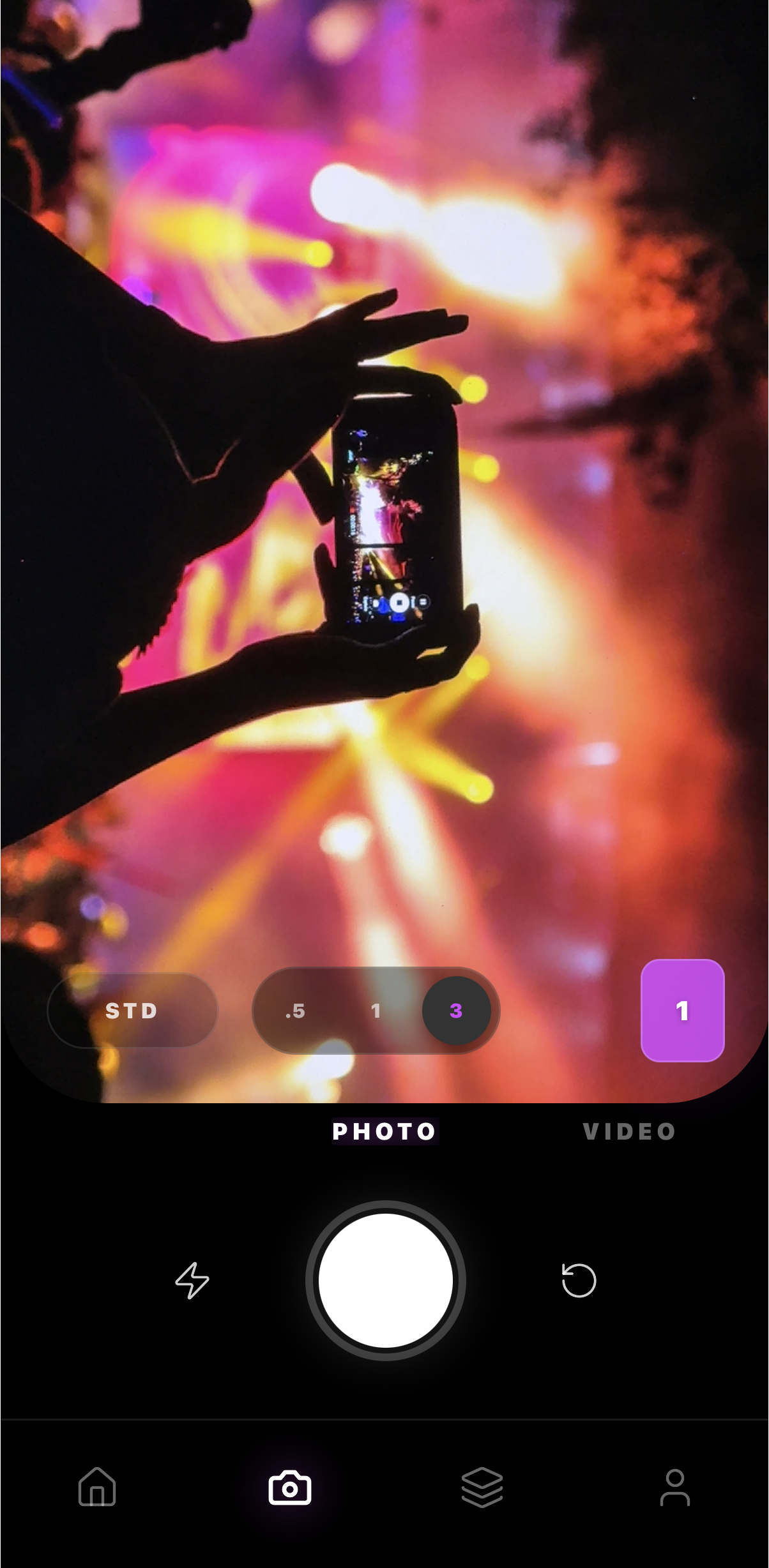Select the .5 zoom level
Image resolution: width=769 pixels, height=1568 pixels.
[295, 1011]
